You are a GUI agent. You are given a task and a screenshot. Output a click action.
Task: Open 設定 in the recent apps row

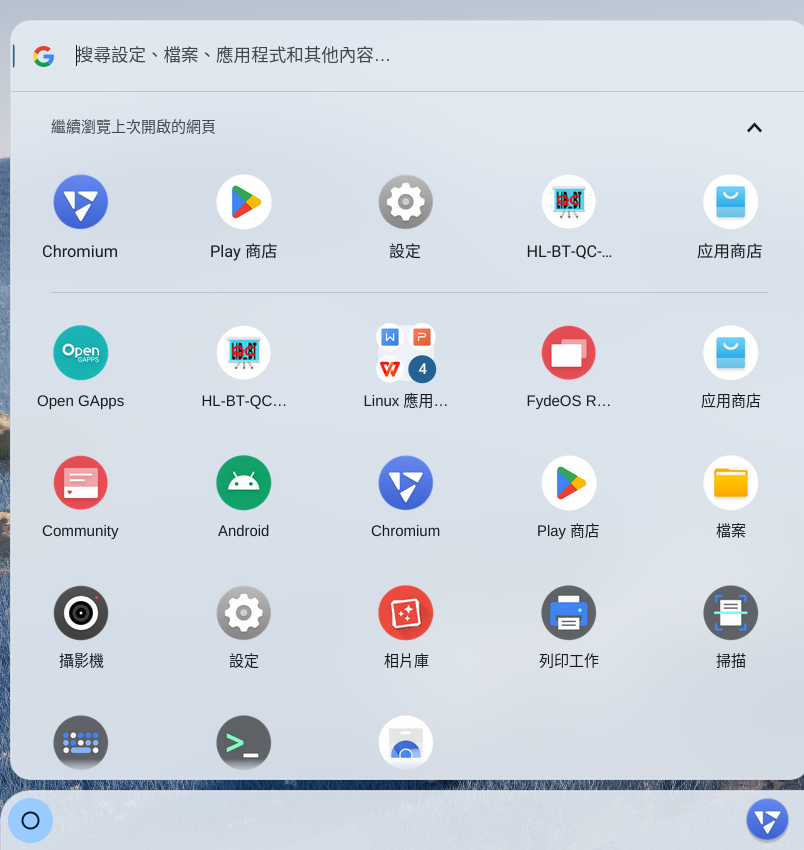pyautogui.click(x=405, y=203)
